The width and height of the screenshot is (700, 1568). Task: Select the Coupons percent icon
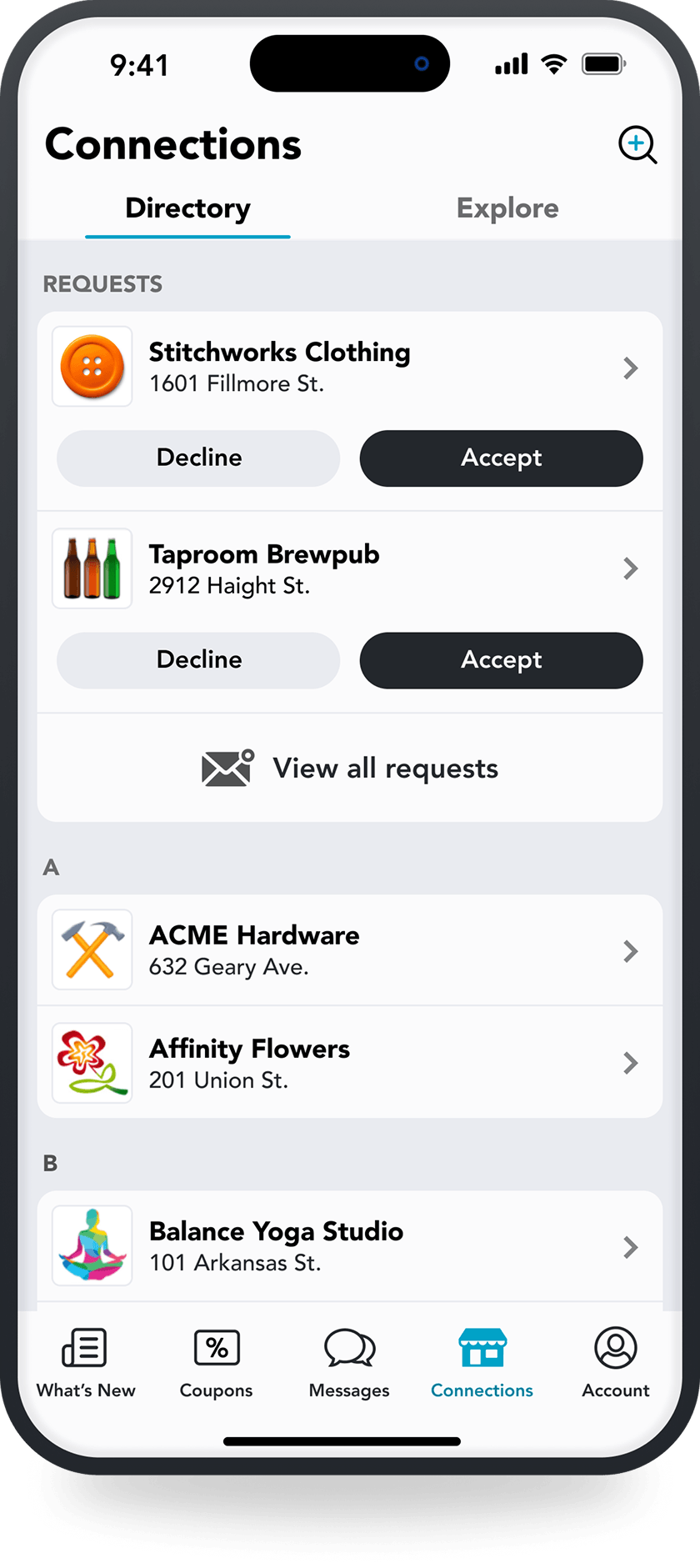click(216, 1347)
